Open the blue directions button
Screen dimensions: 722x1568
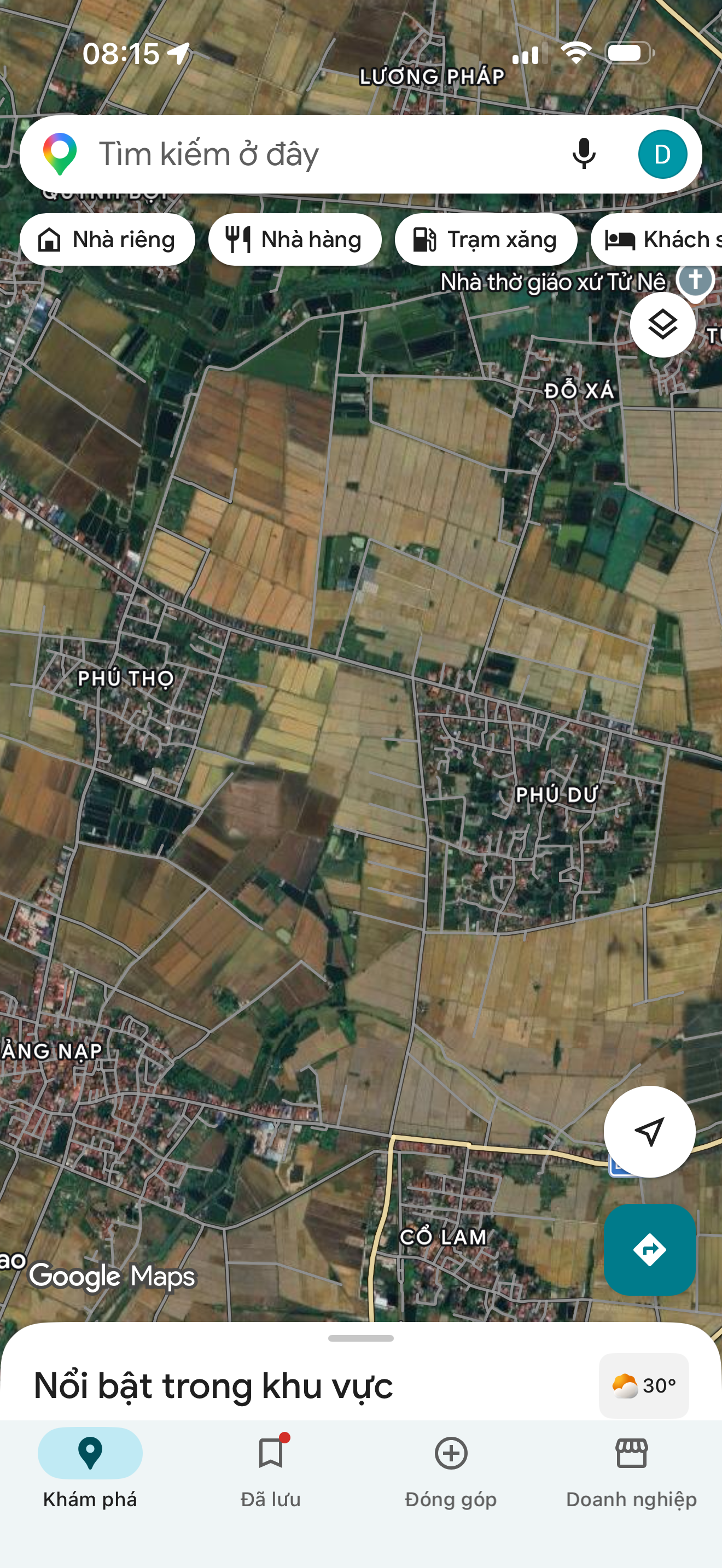(649, 1250)
